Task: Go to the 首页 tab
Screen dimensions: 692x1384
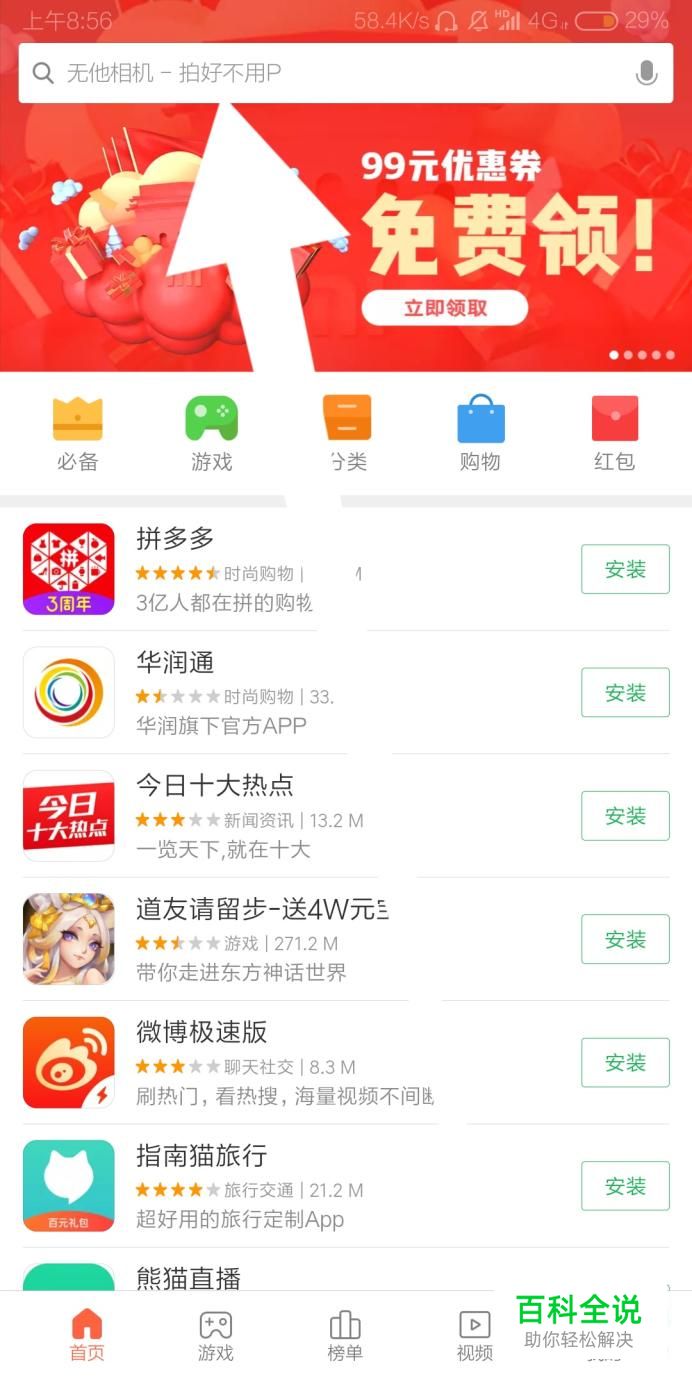Action: point(87,1335)
